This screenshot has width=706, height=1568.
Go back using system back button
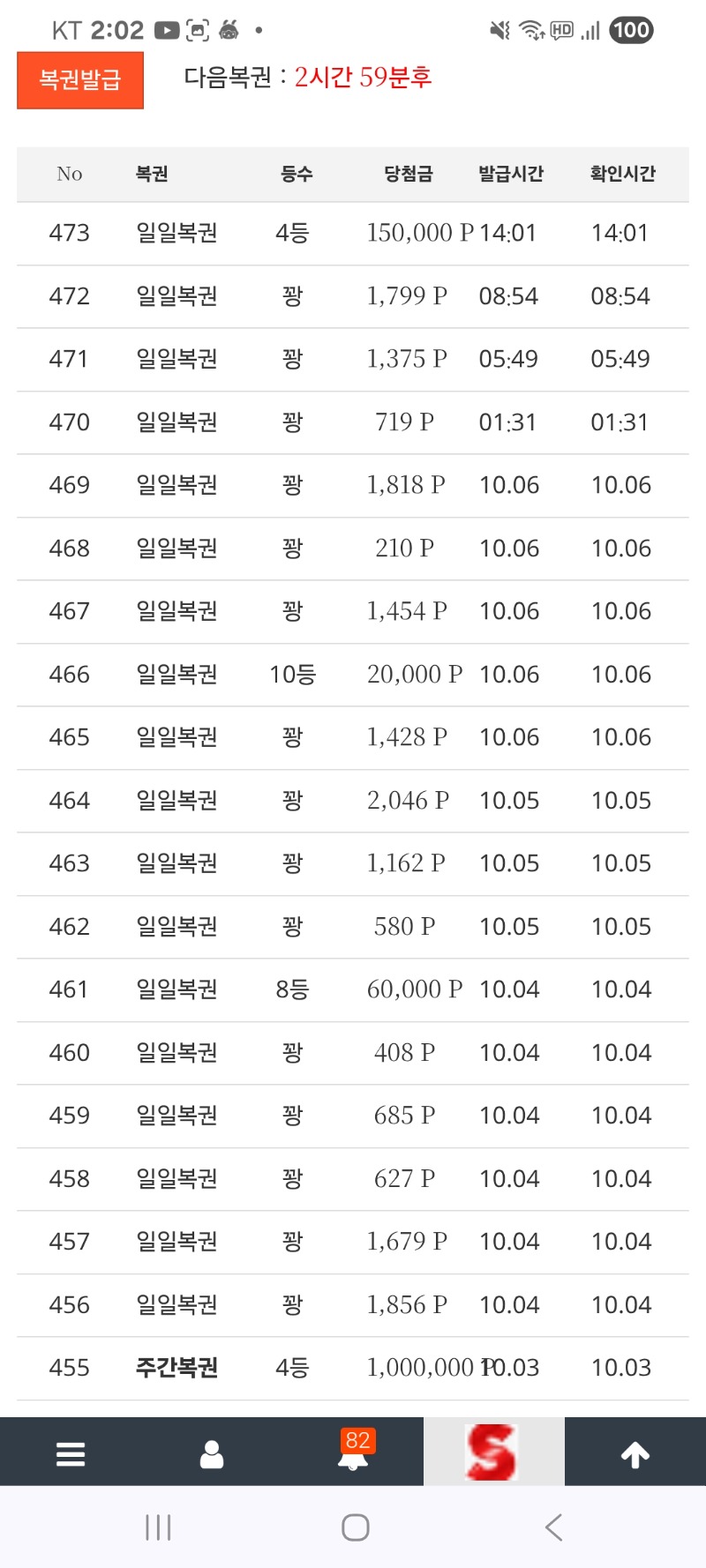[x=553, y=1527]
